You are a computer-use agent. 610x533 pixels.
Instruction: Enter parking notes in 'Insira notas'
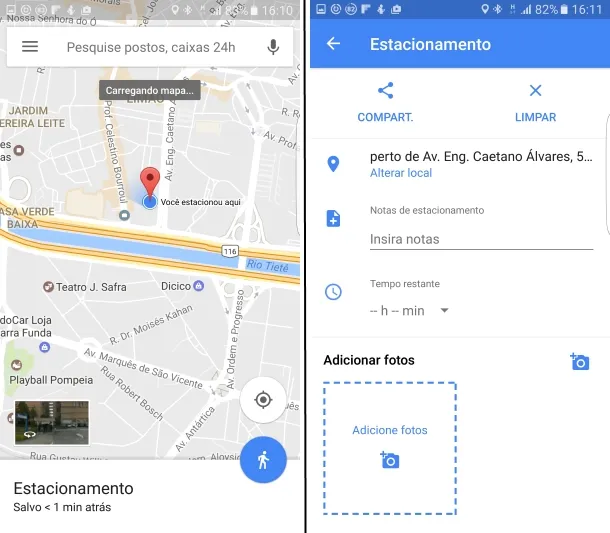coord(480,239)
